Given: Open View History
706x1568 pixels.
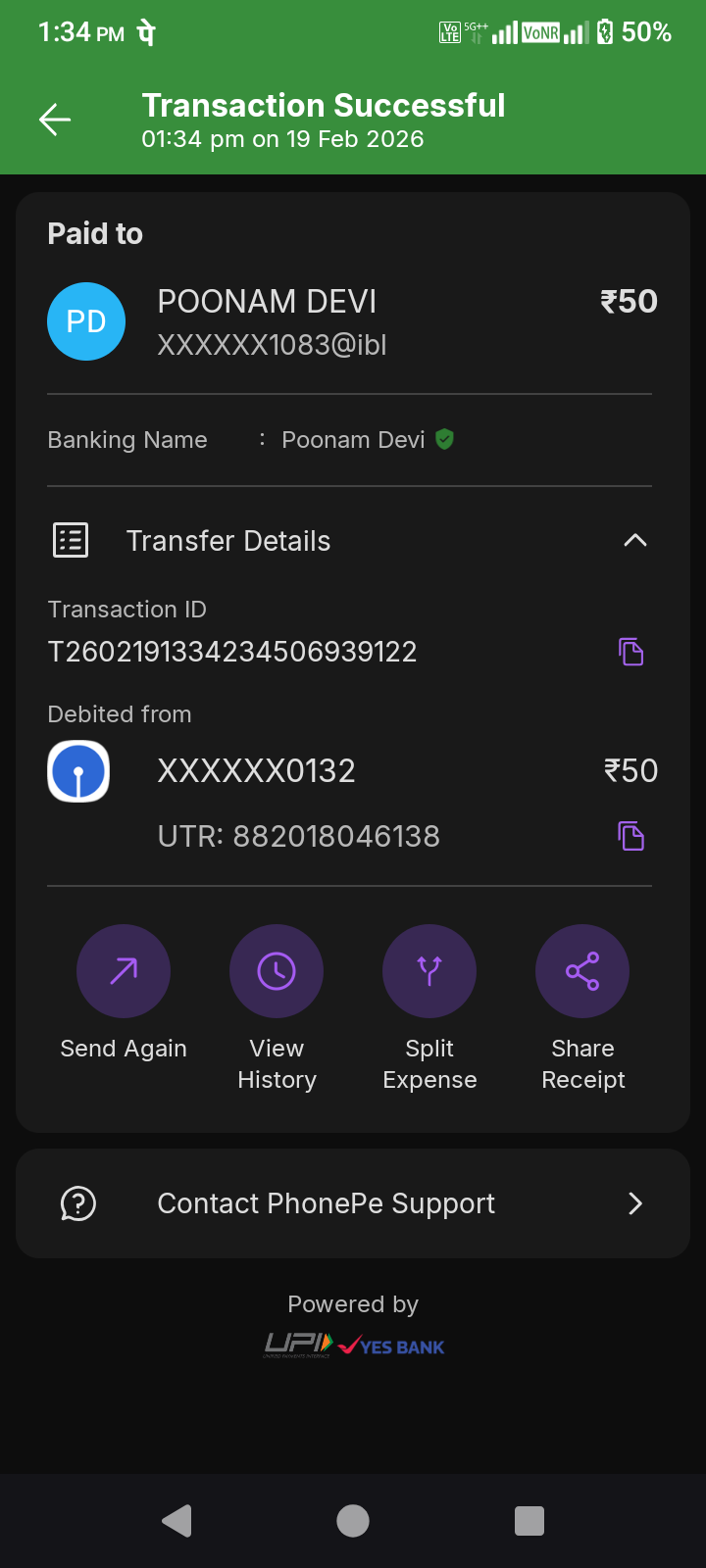Looking at the screenshot, I should (277, 971).
